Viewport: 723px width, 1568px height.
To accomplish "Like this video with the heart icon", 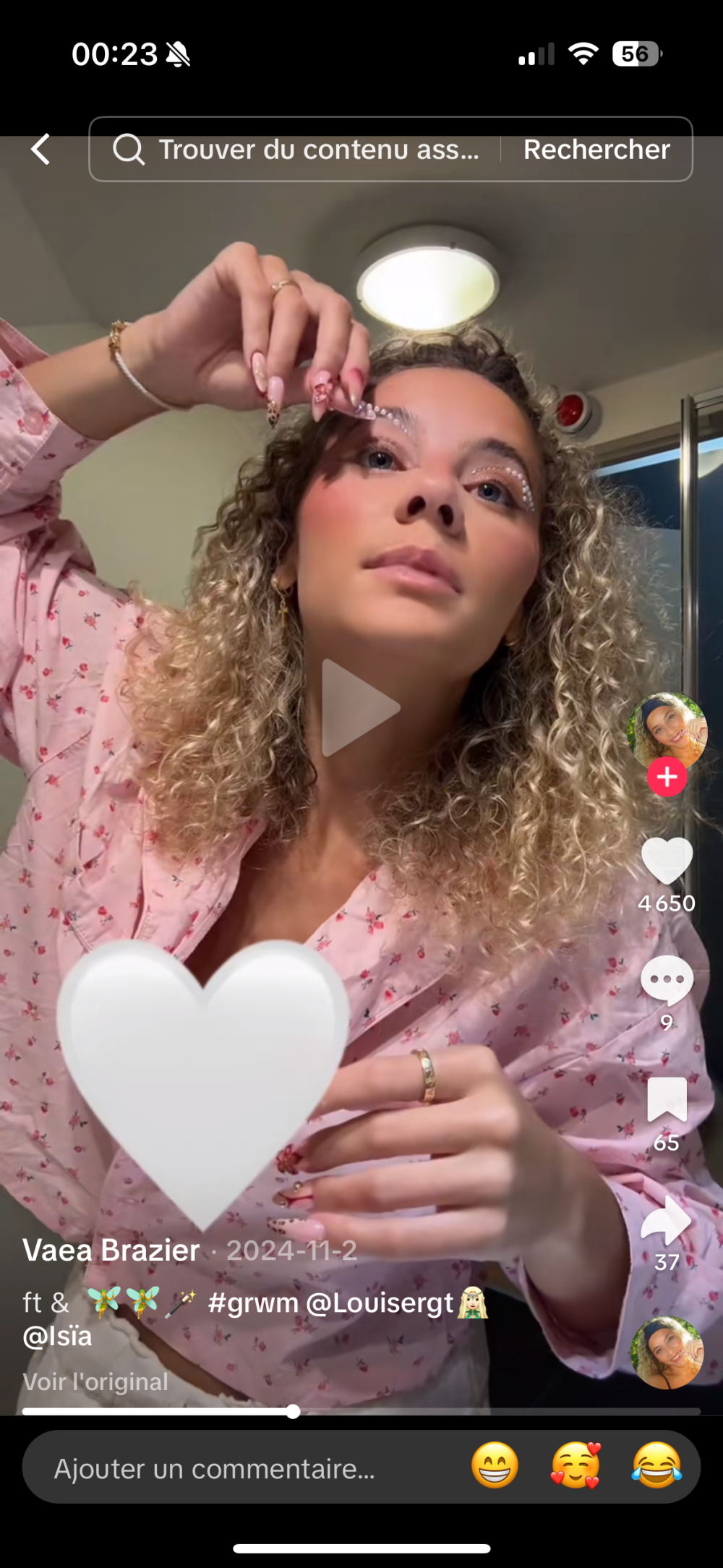I will click(x=667, y=861).
